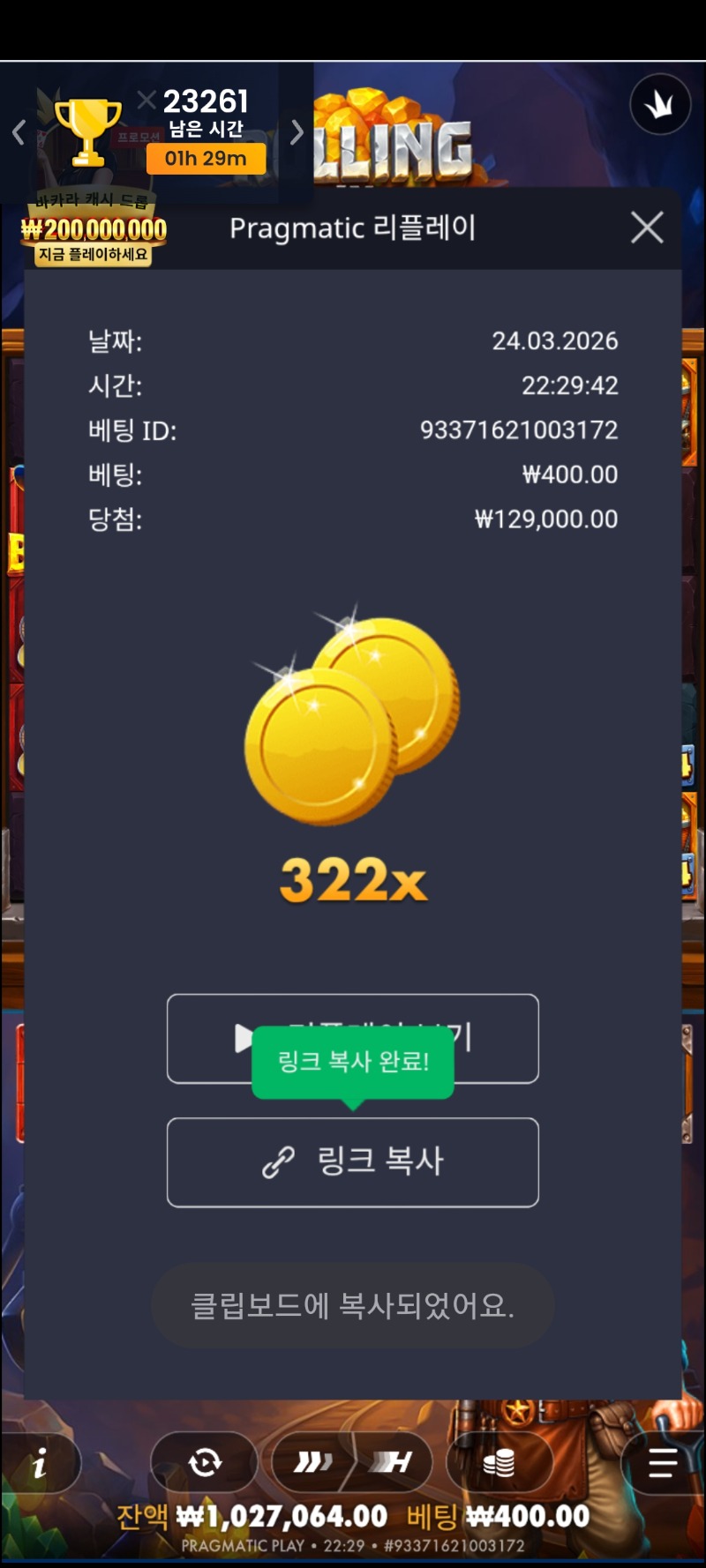
Task: Open the coin bet settings
Action: (499, 1464)
